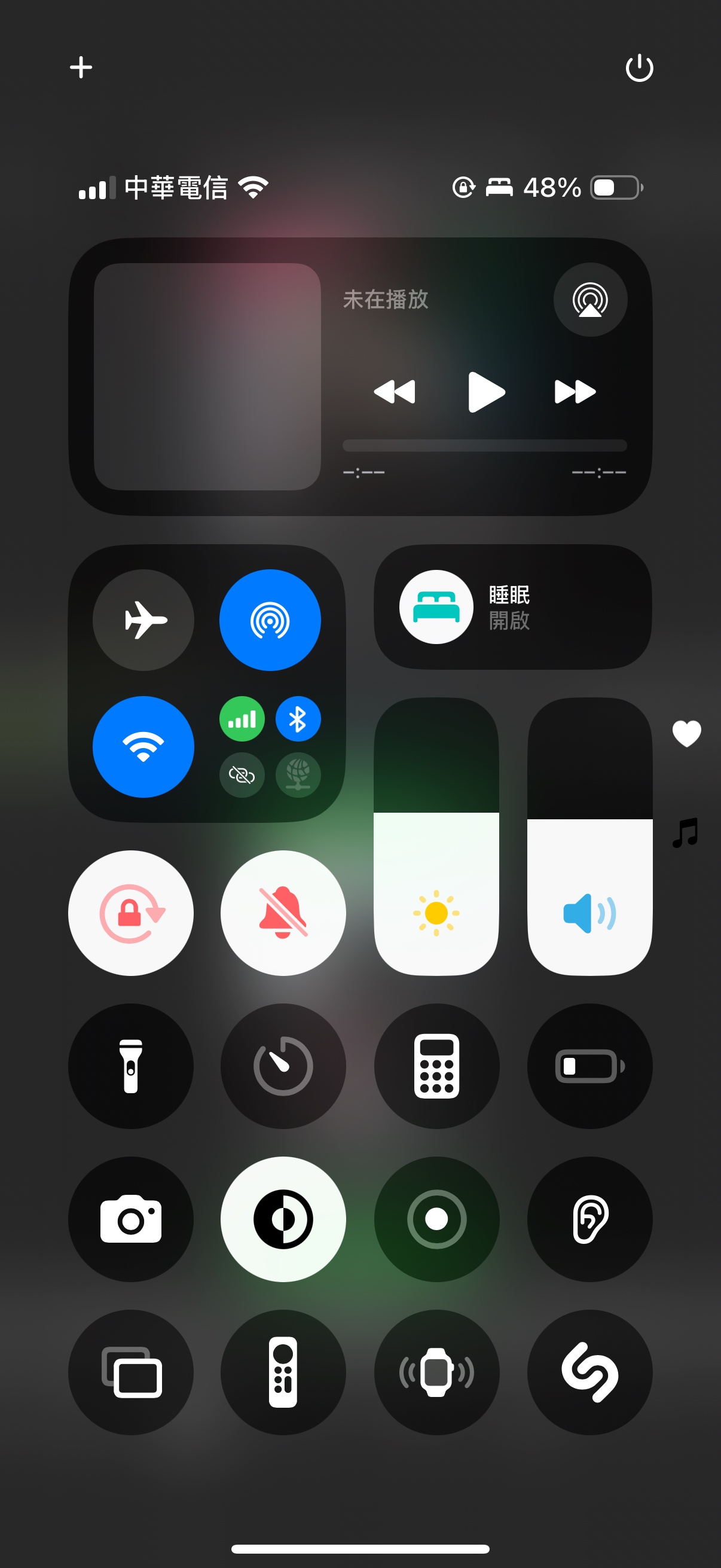Screen dimensions: 721x1568
Task: Skip to the previous track
Action: (394, 391)
